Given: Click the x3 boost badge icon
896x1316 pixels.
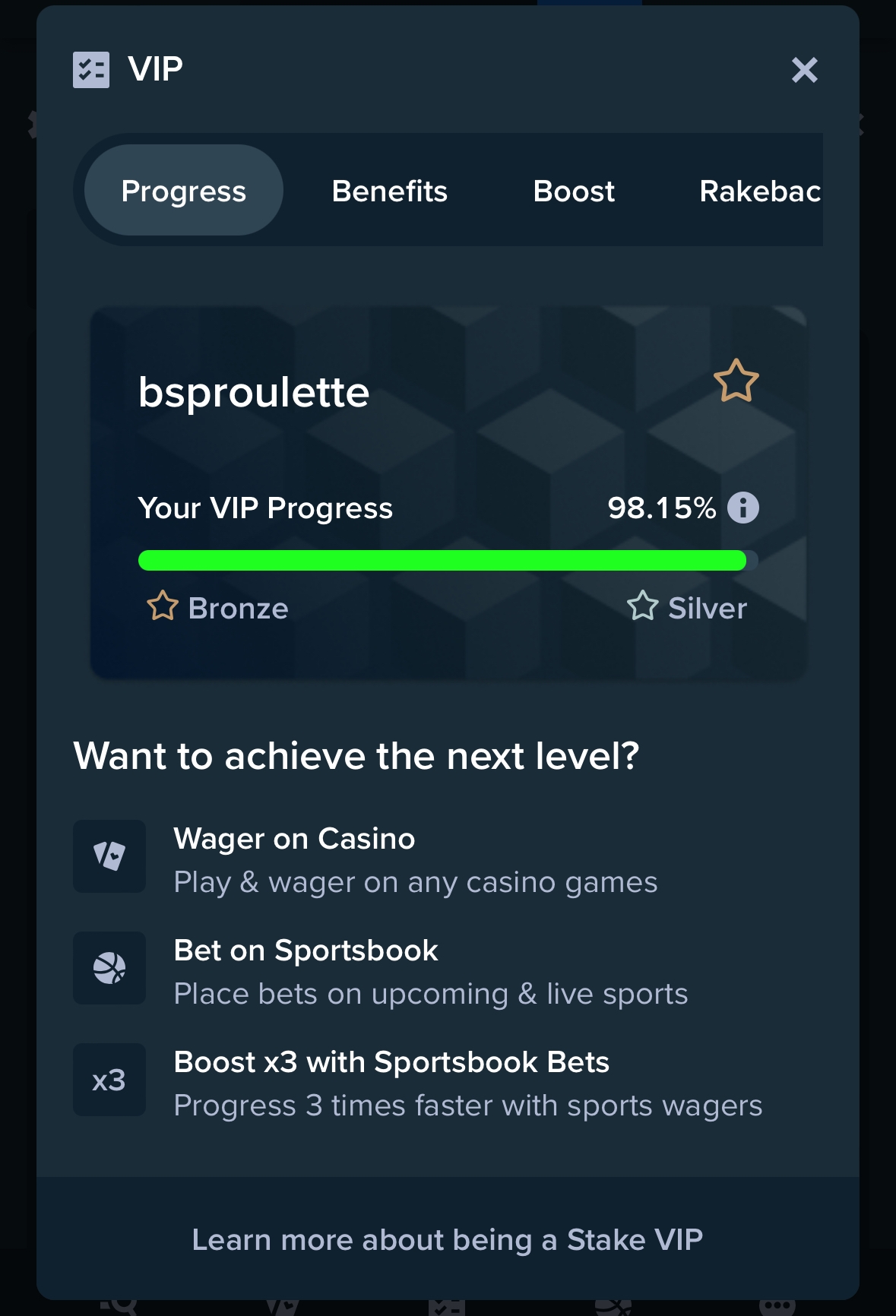Looking at the screenshot, I should (109, 1080).
